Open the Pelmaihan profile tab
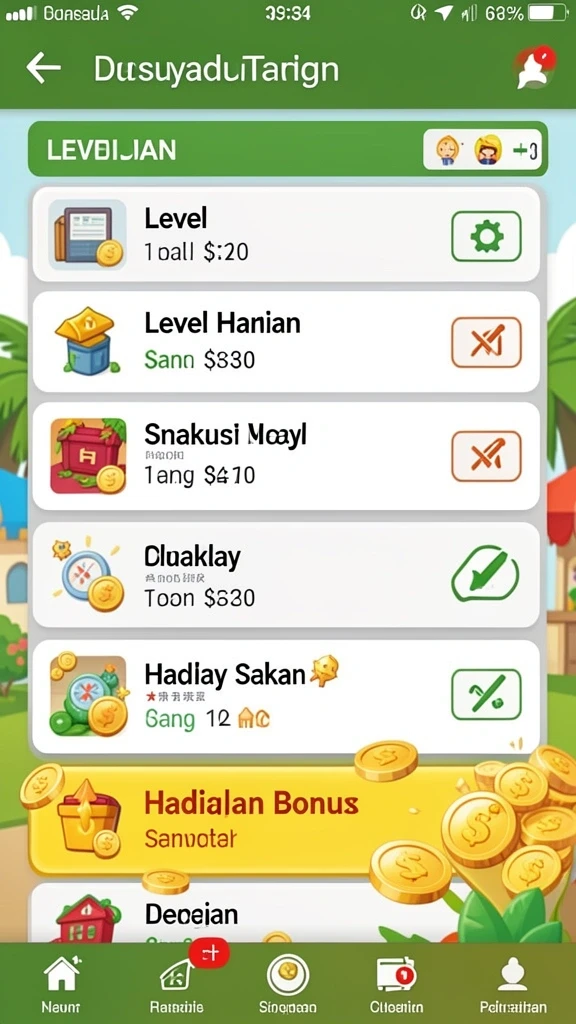 [x=513, y=985]
